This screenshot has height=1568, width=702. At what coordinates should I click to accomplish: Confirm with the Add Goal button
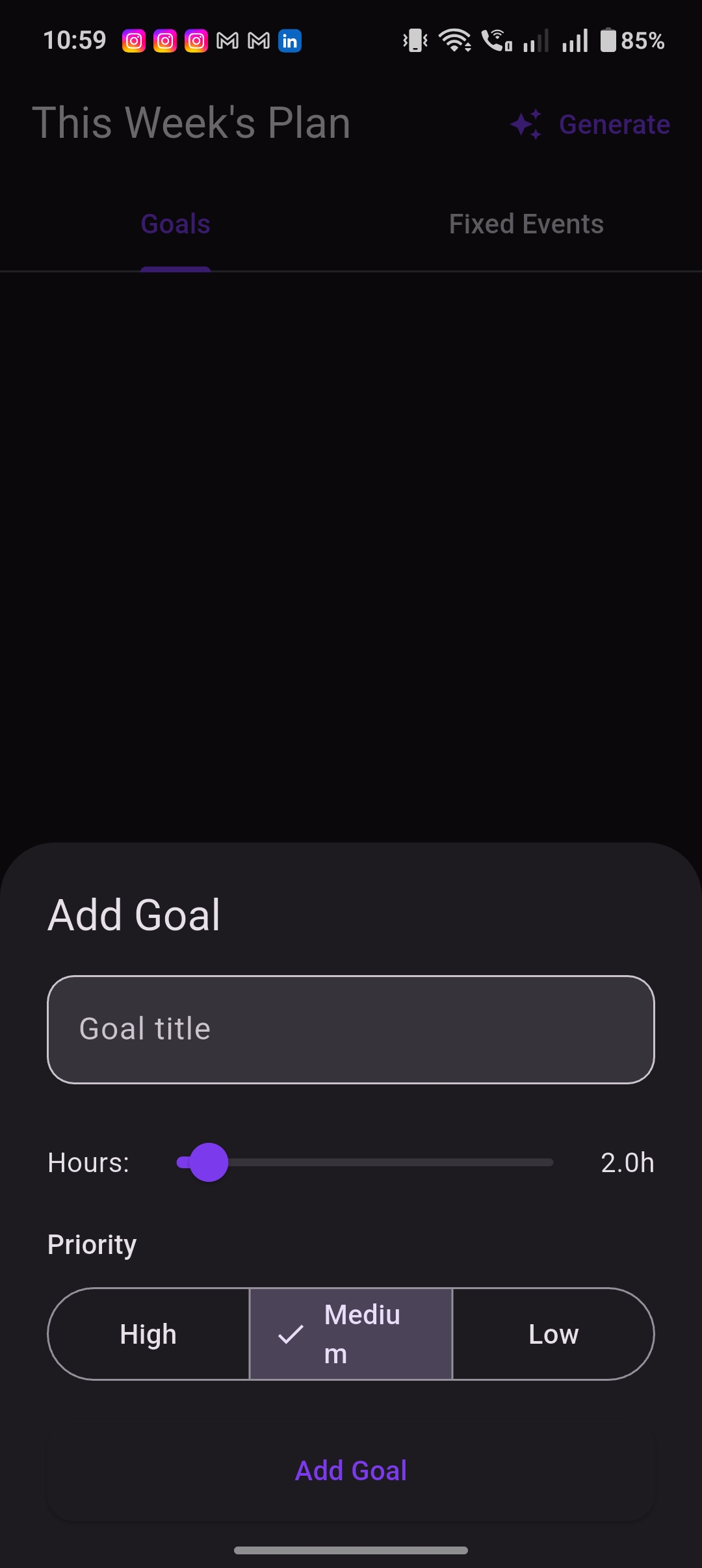point(351,1470)
